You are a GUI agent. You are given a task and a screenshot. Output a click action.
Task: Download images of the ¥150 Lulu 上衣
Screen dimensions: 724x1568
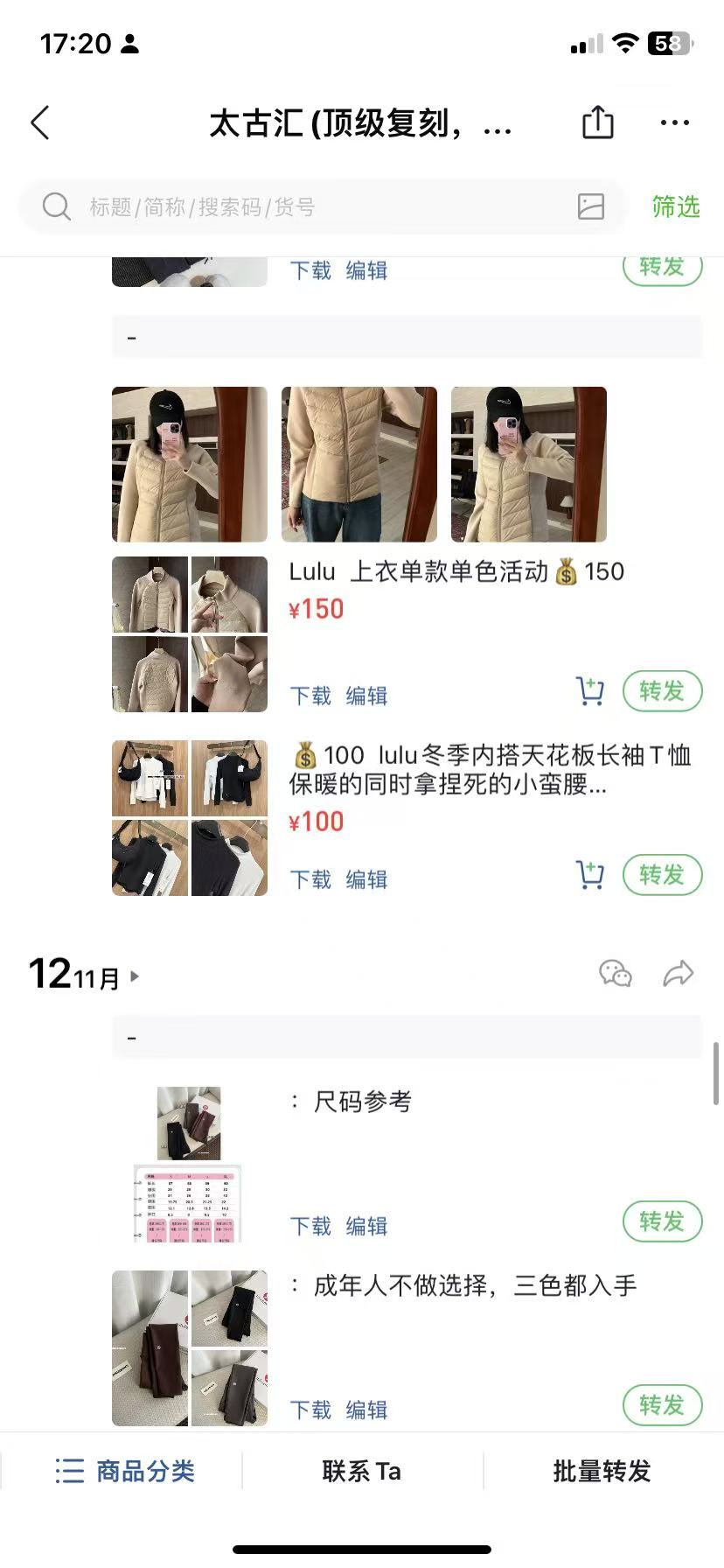point(310,696)
